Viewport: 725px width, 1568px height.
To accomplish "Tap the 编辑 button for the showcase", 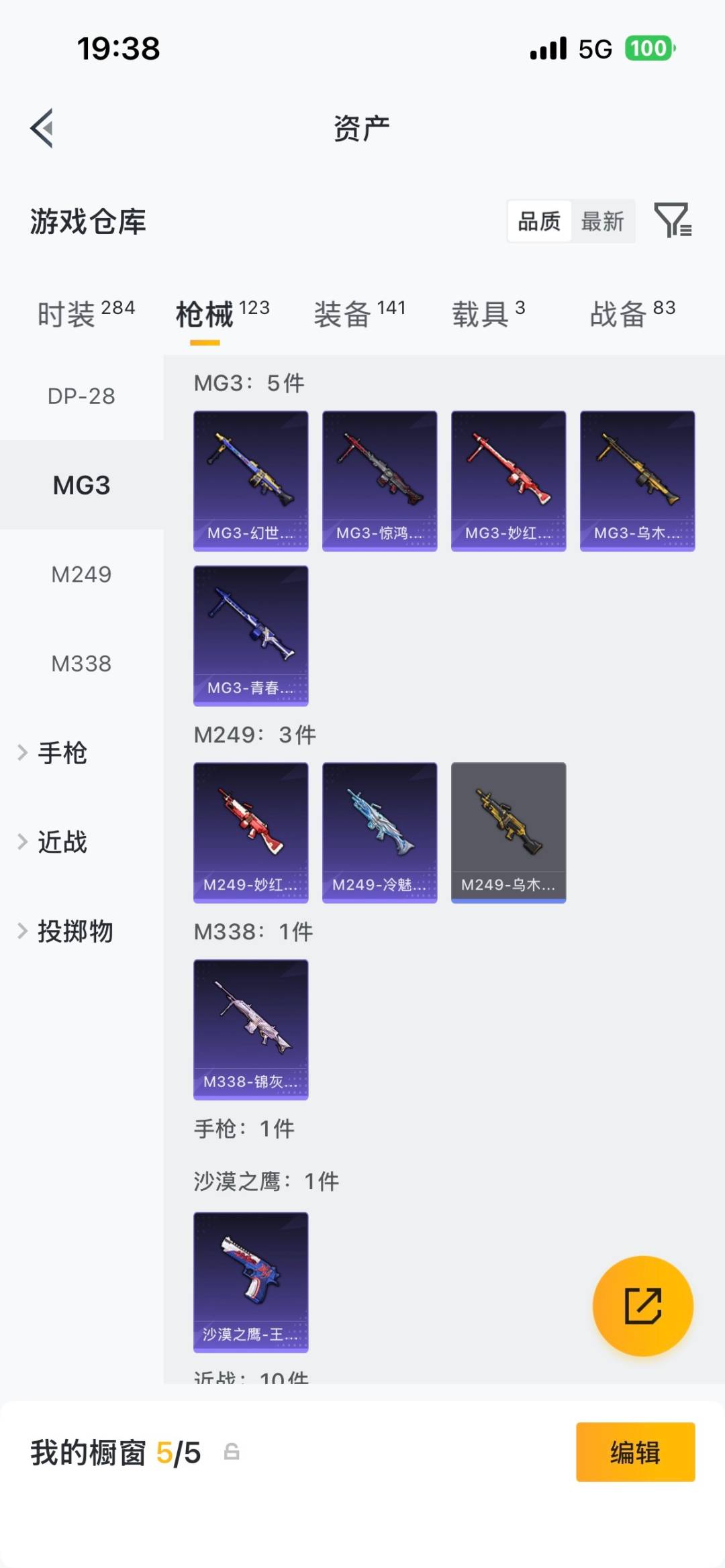I will pos(634,1453).
